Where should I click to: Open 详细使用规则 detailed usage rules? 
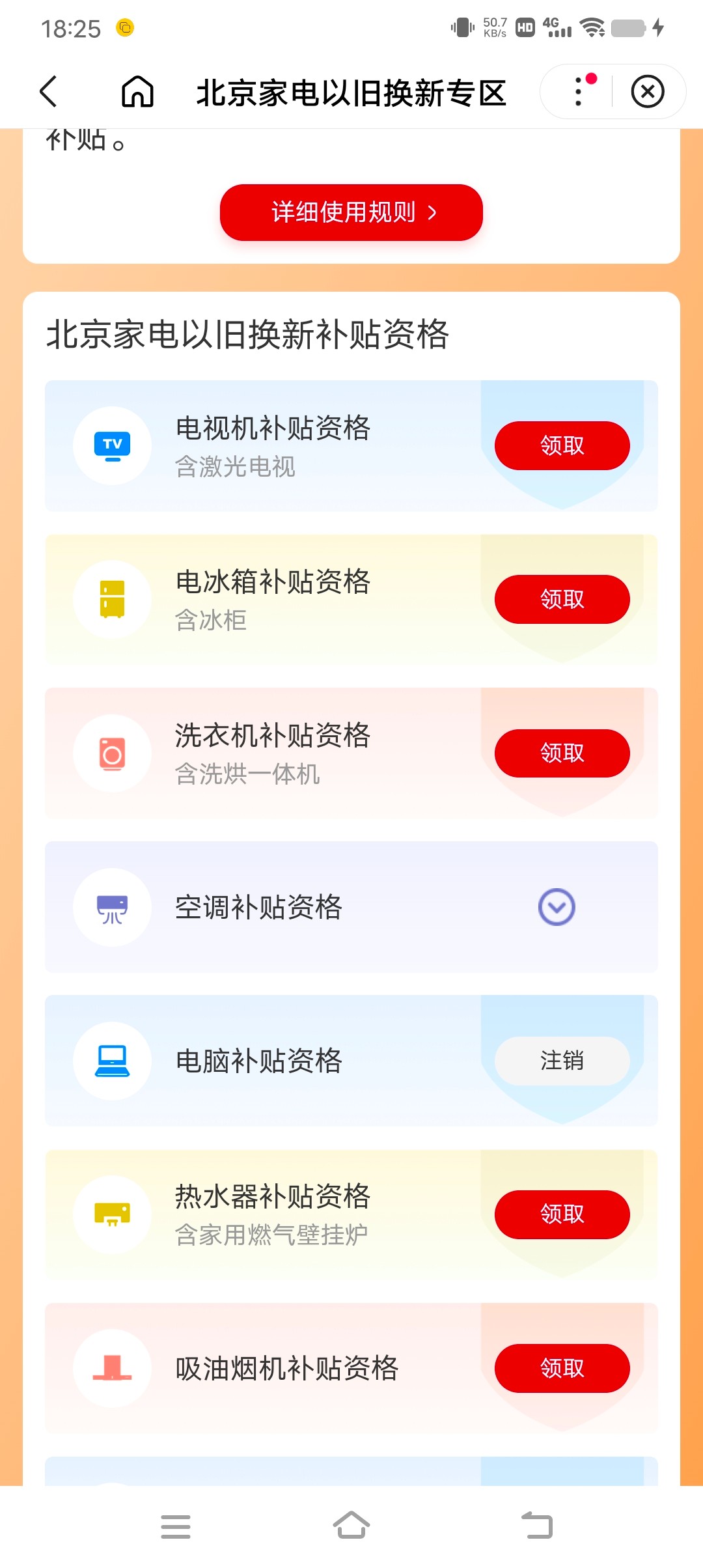pos(351,212)
